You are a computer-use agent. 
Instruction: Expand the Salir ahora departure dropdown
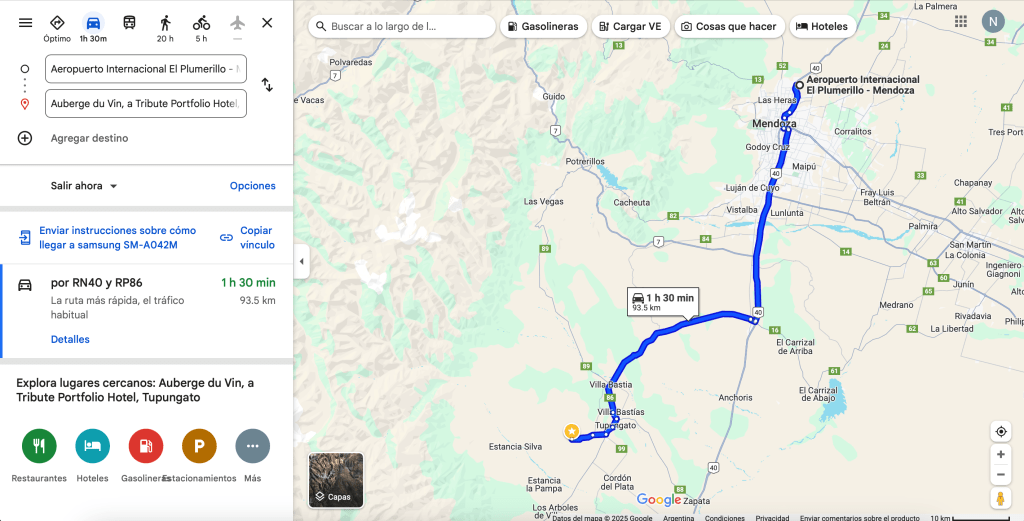[84, 186]
